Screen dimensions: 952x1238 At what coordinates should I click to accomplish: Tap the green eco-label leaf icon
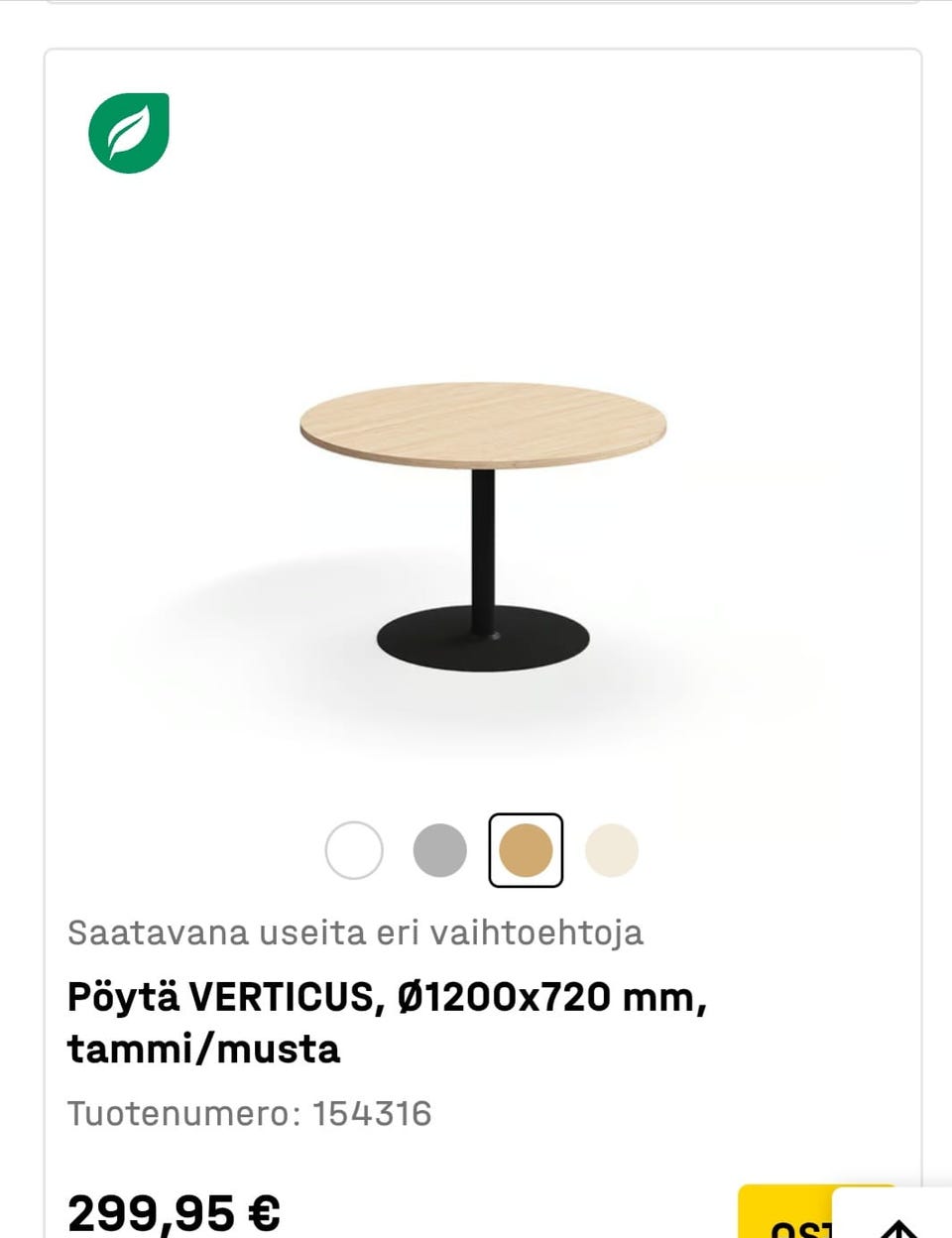[127, 133]
